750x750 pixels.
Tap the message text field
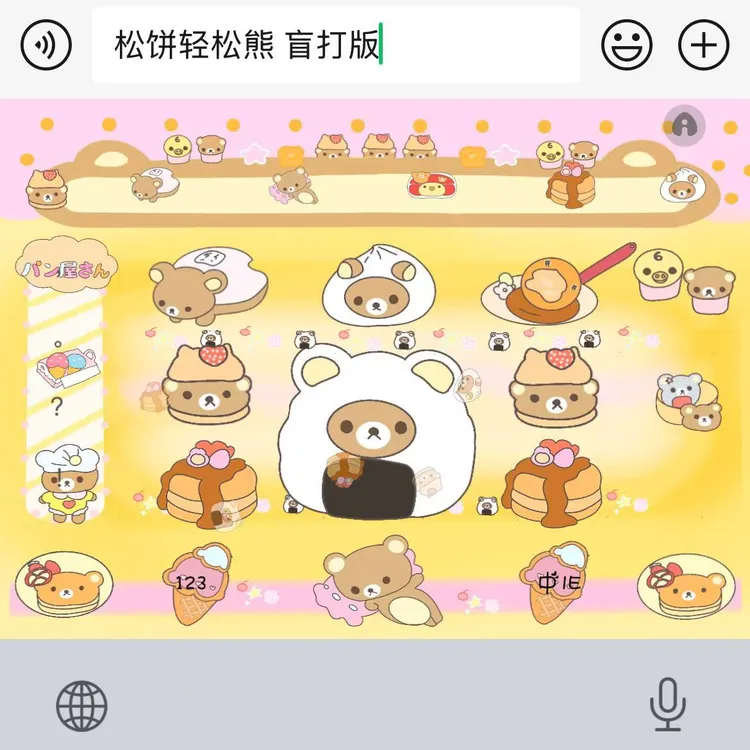336,45
